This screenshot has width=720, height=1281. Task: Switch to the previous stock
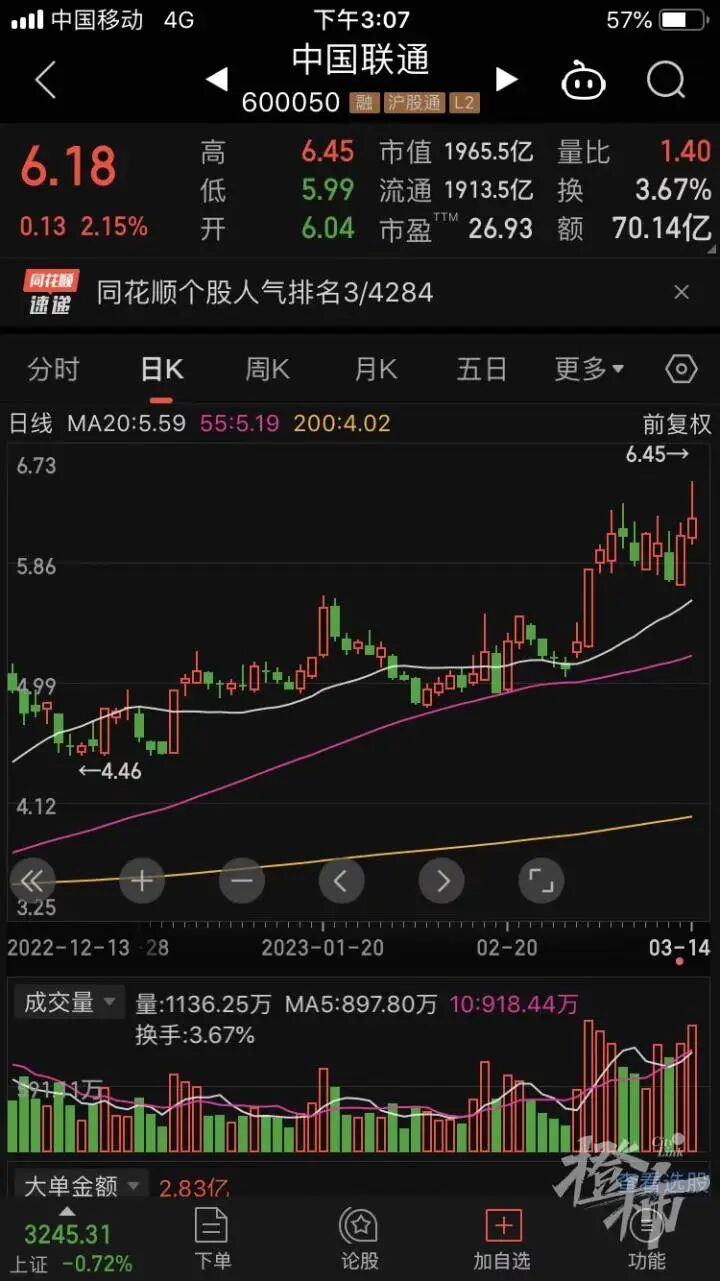click(217, 79)
